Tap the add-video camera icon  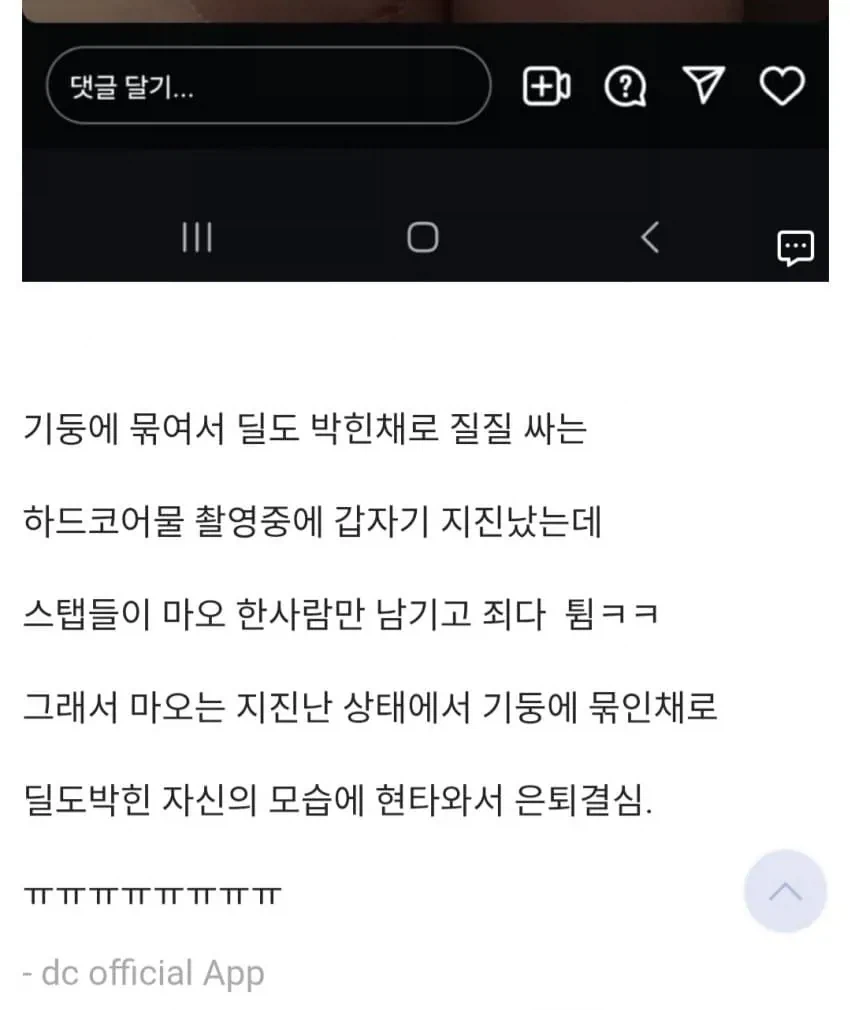tap(546, 86)
